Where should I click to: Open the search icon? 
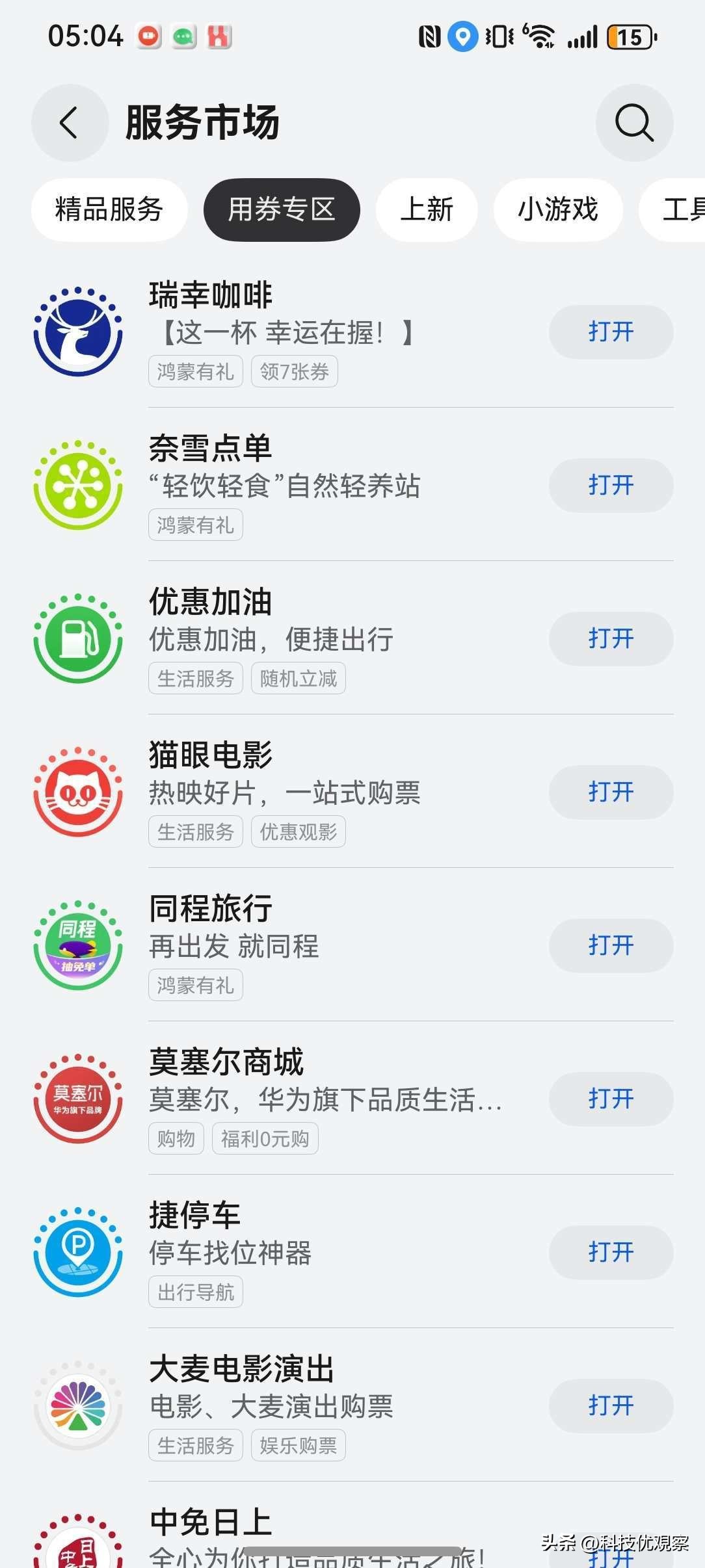(x=634, y=123)
